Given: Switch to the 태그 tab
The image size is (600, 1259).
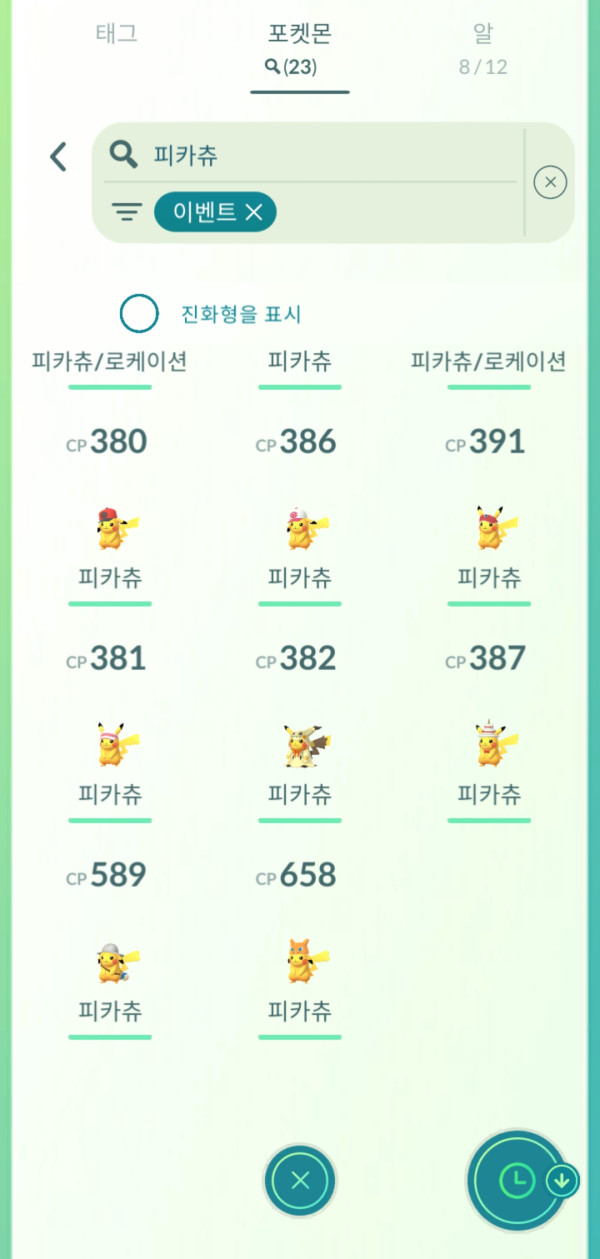Looking at the screenshot, I should (x=116, y=34).
